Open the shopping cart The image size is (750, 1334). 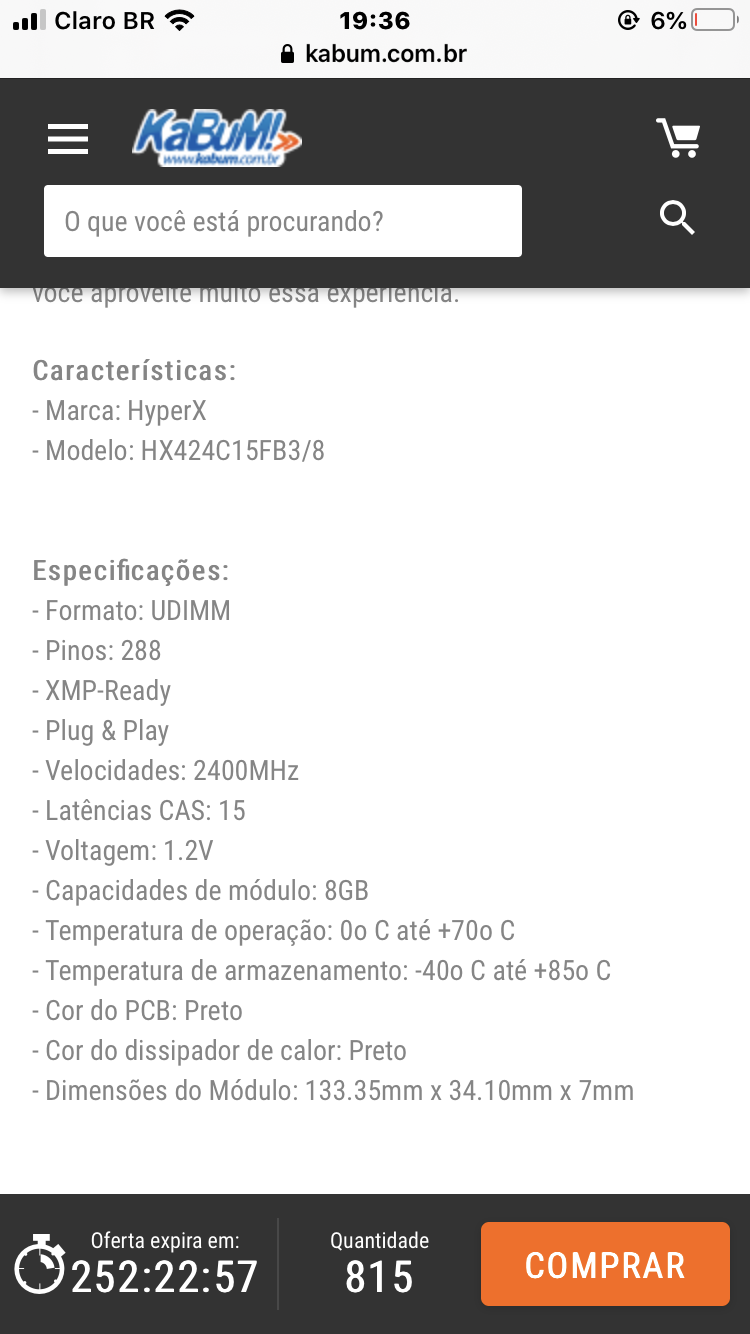678,138
